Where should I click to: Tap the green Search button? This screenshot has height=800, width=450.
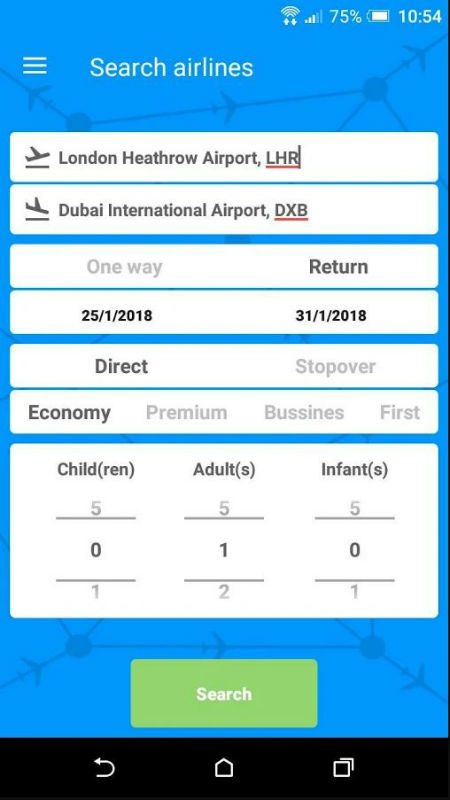pos(224,693)
